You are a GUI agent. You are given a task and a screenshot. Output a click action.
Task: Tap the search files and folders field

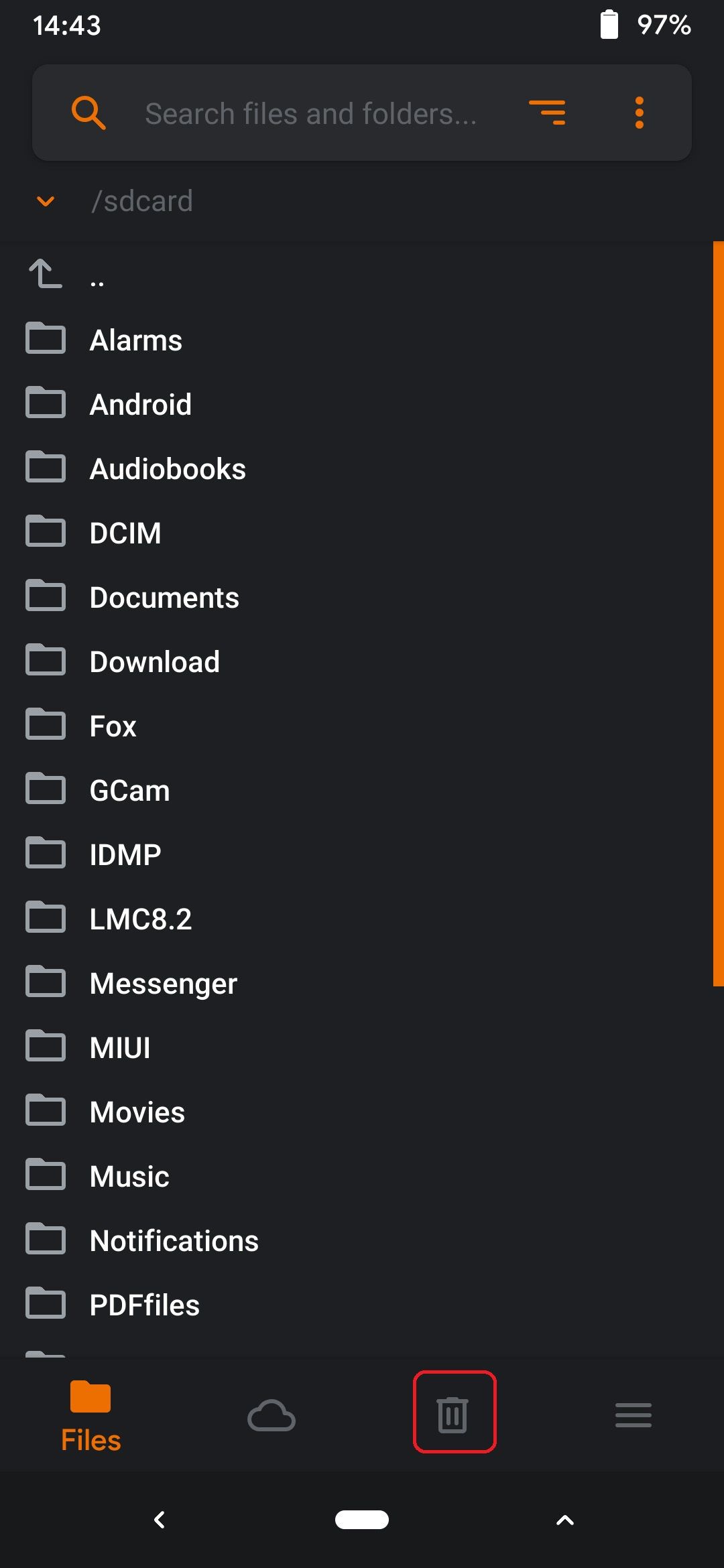tap(310, 113)
